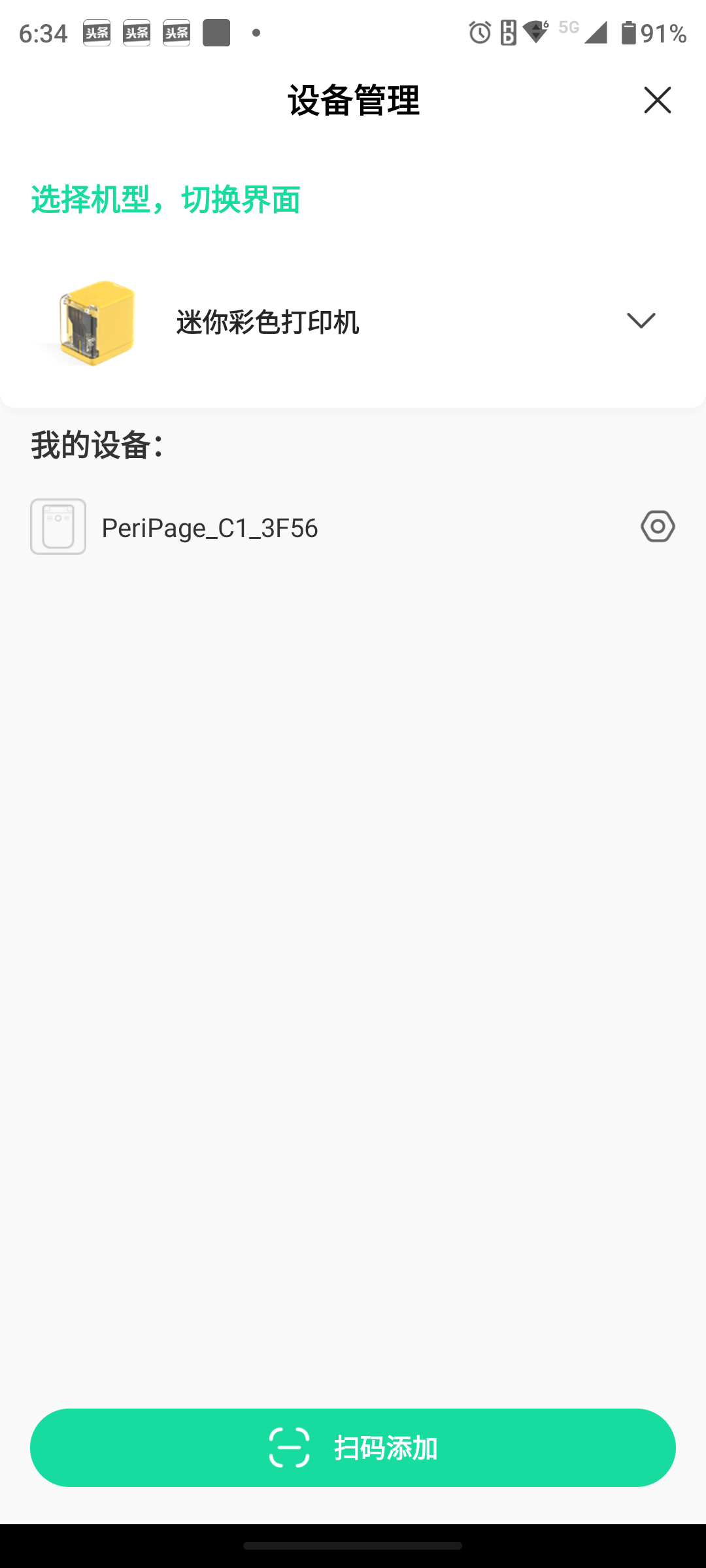Viewport: 706px width, 1568px height.
Task: Expand the 迷你彩色打印机 model dropdown
Action: [640, 320]
